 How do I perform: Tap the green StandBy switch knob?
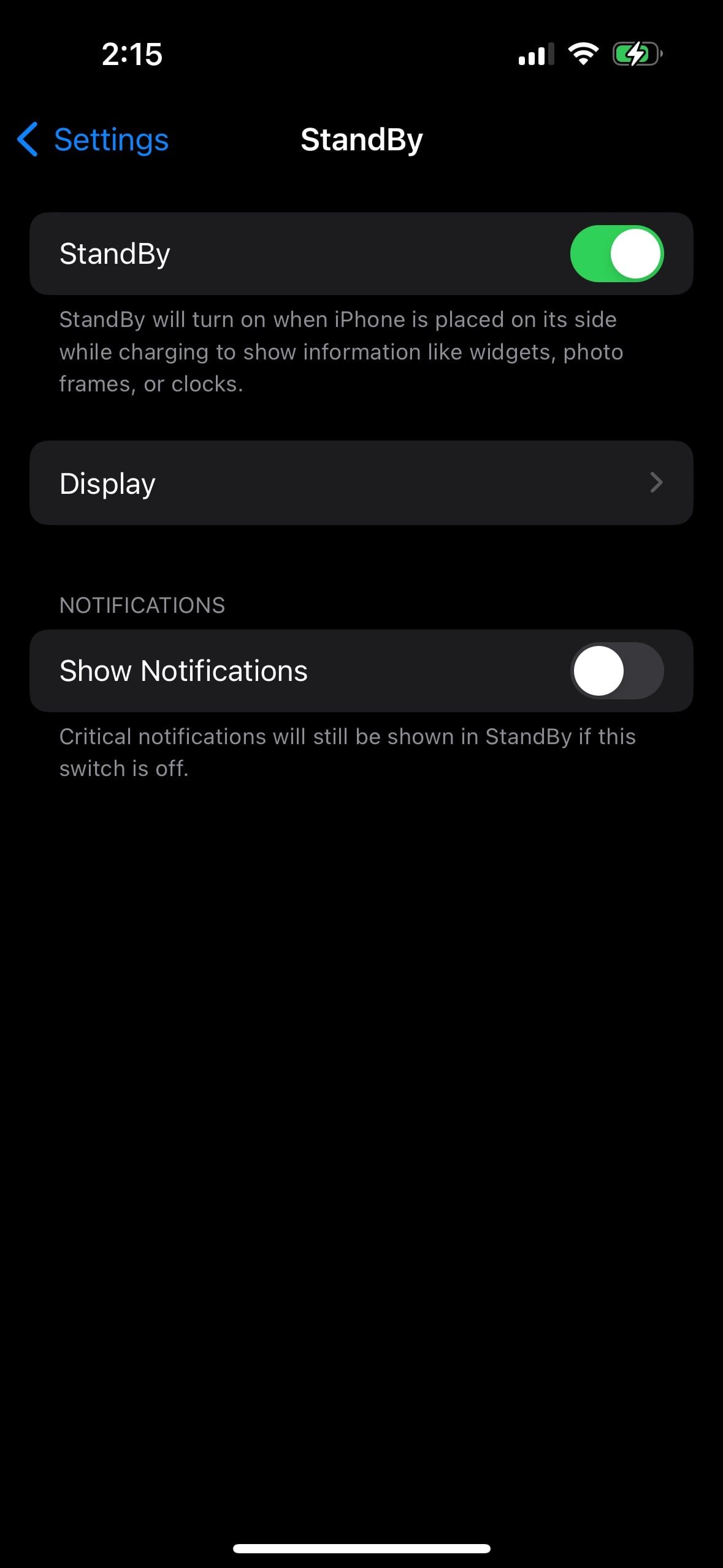pyautogui.click(x=636, y=253)
